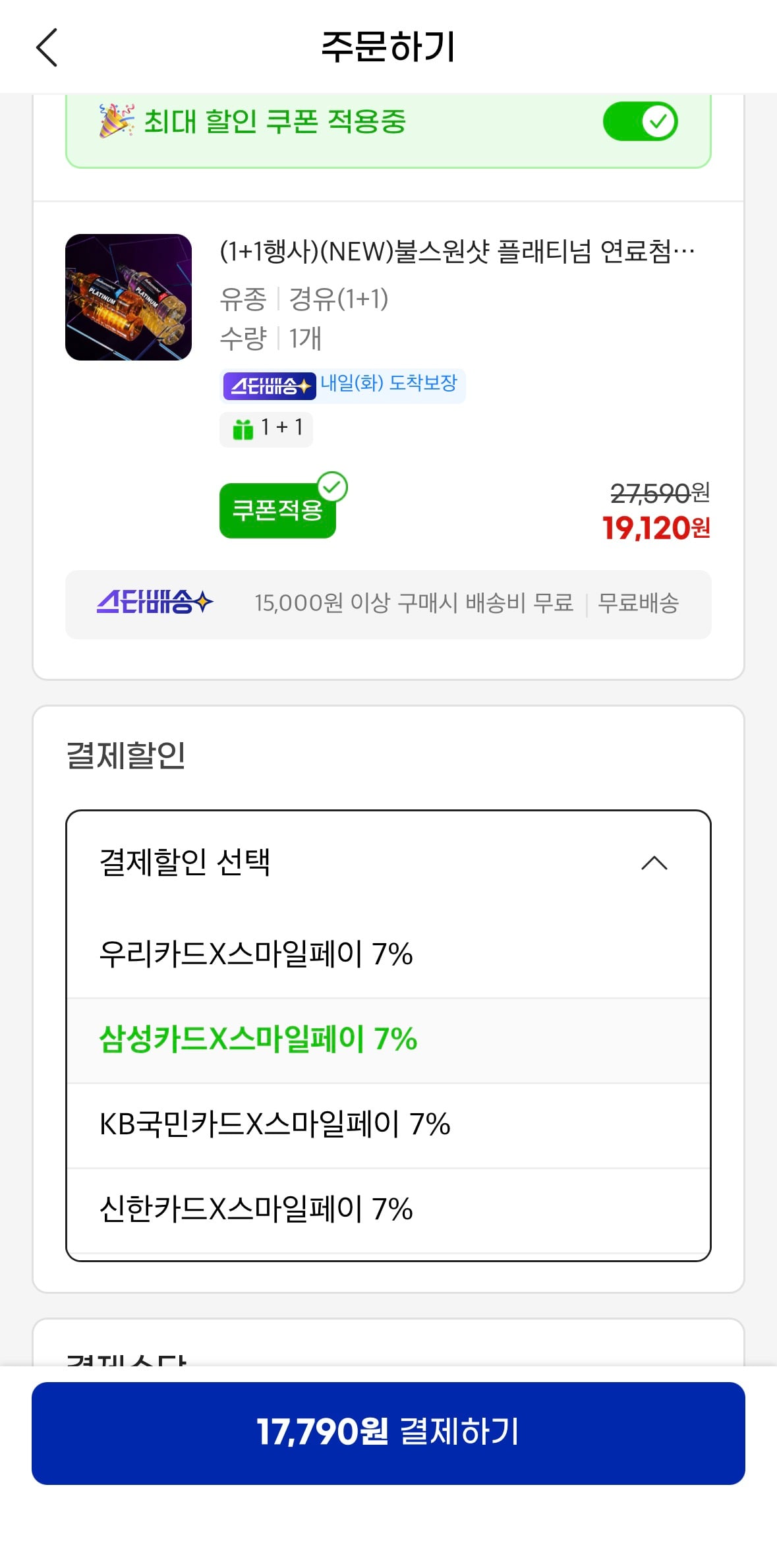777x1568 pixels.
Task: Click the 내일(화) 도착보장 delivery guarantee badge
Action: click(x=389, y=386)
